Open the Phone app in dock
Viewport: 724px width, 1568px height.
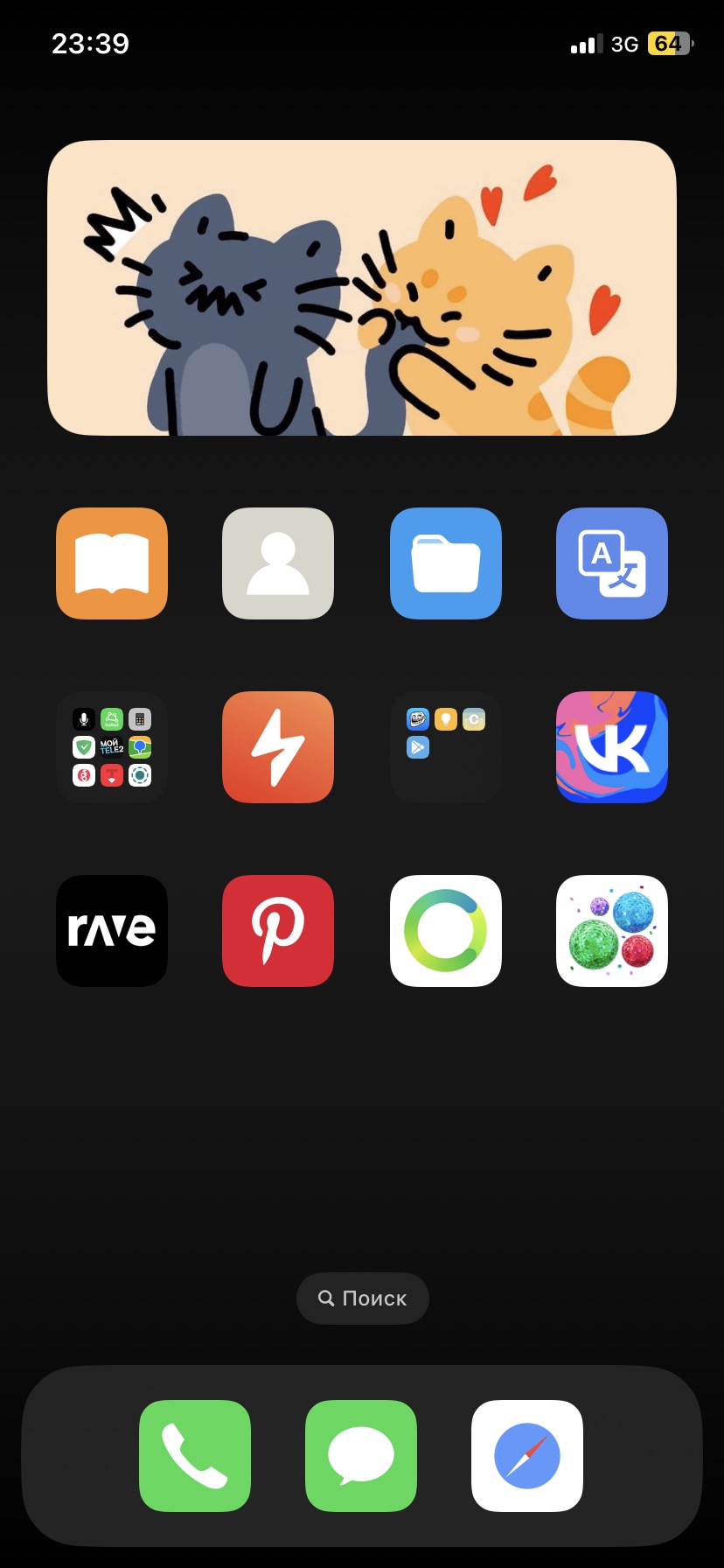(x=195, y=1456)
